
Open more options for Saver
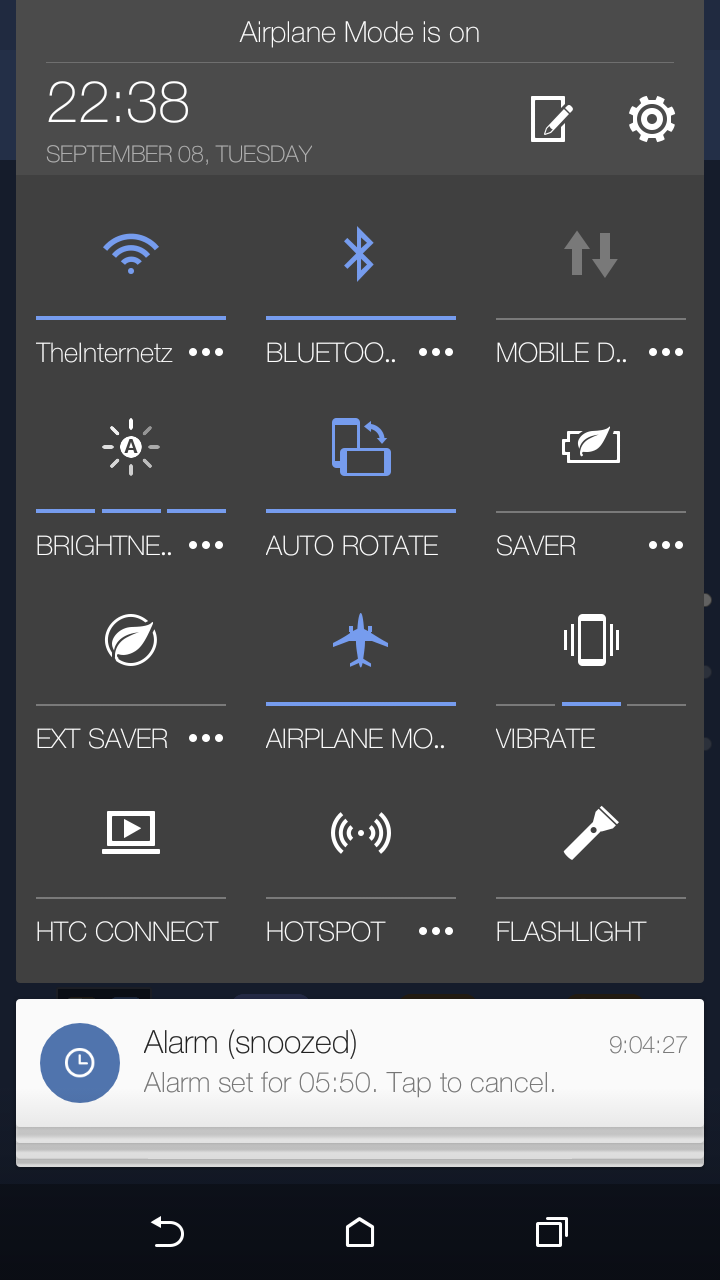point(666,545)
